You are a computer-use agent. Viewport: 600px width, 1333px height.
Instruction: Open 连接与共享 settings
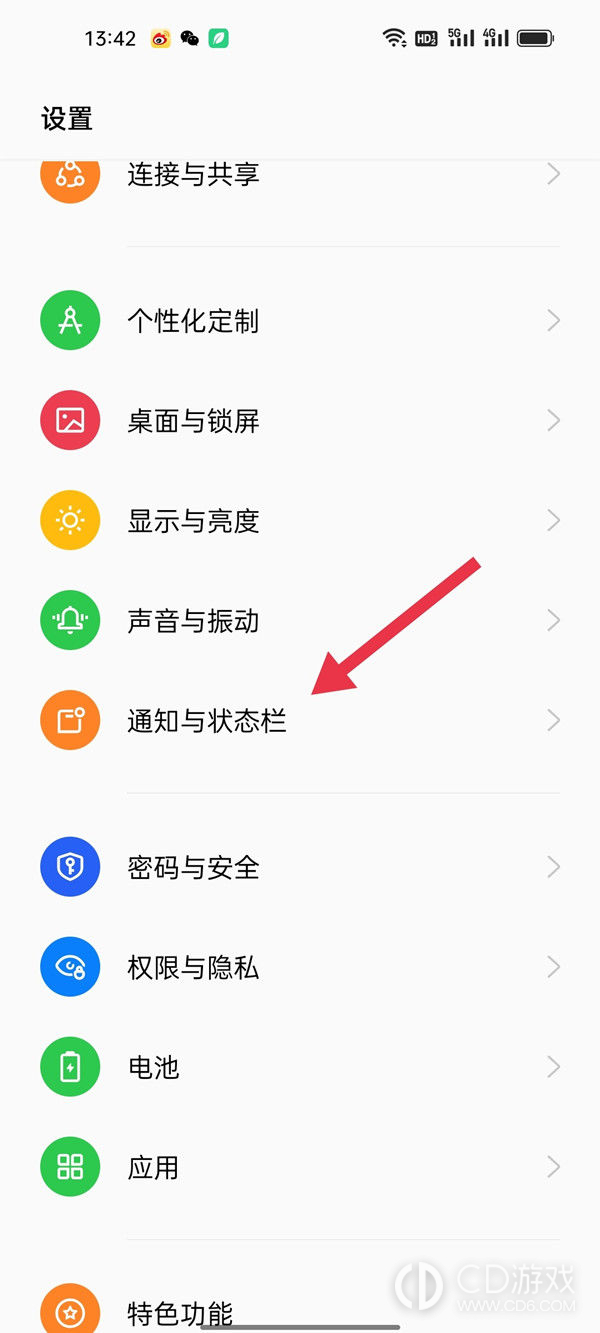[300, 175]
